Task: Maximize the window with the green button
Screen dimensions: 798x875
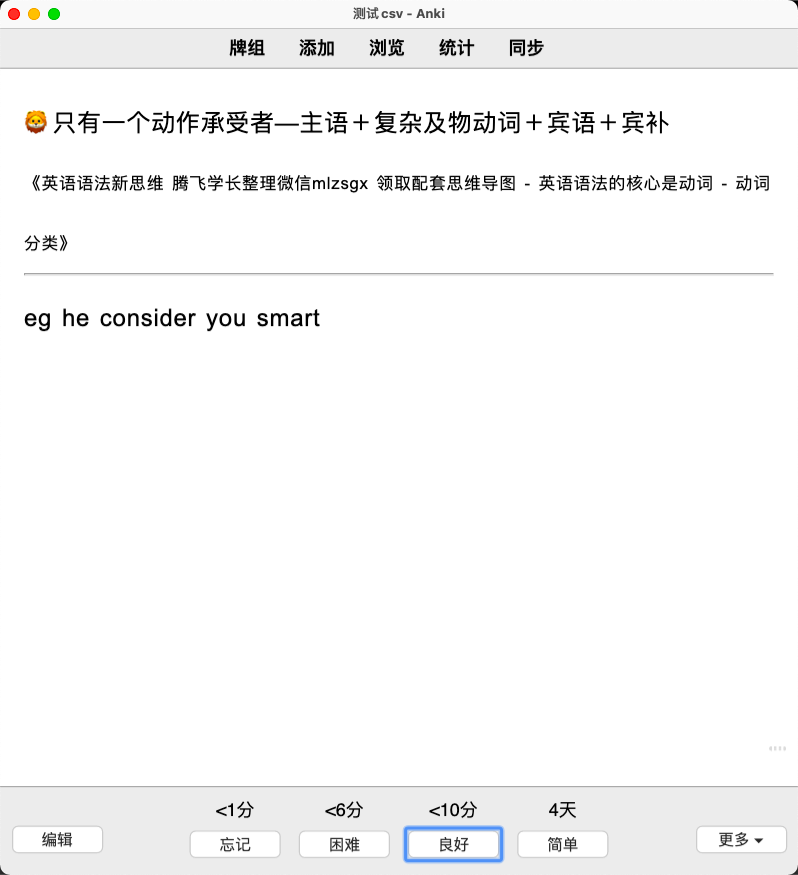Action: pyautogui.click(x=54, y=14)
